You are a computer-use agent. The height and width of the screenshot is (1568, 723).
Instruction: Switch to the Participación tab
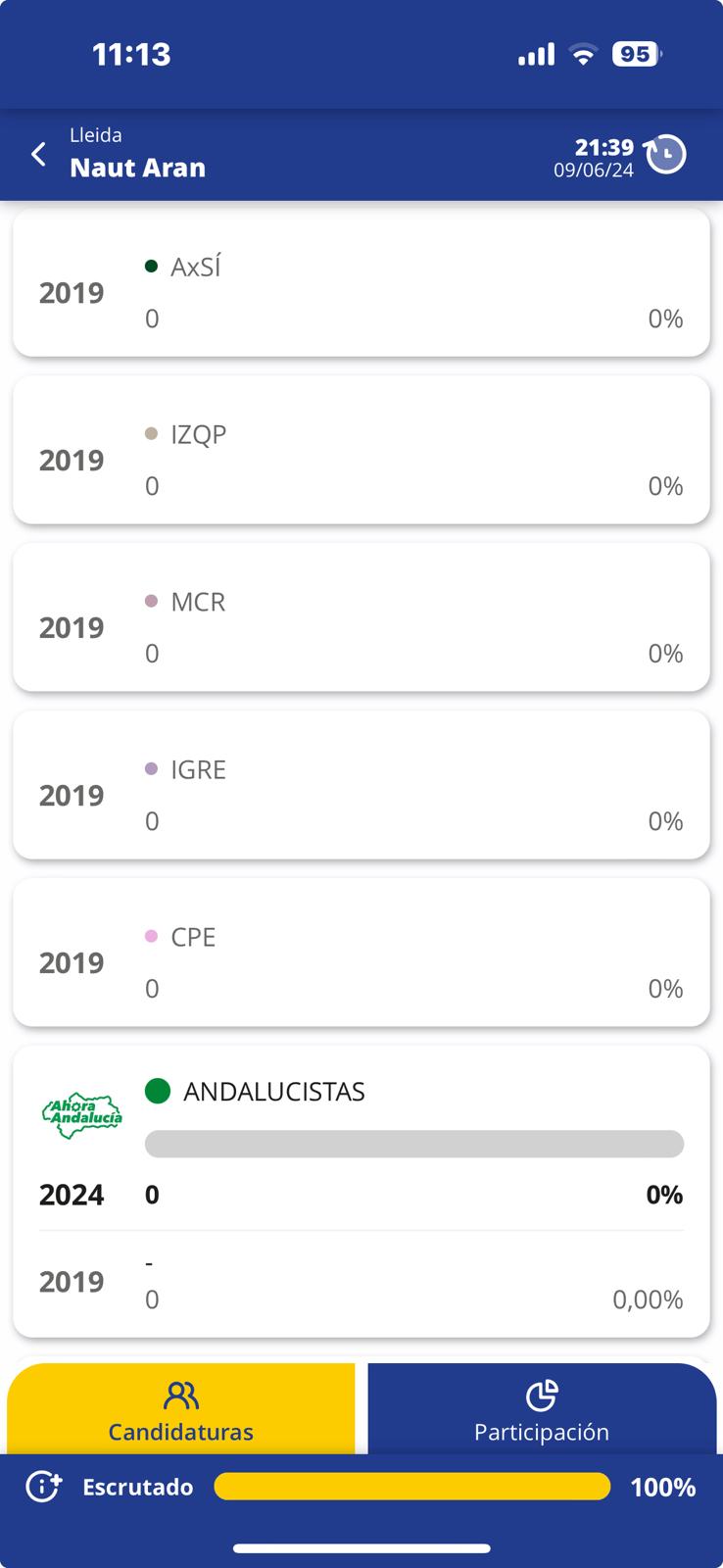542,1409
